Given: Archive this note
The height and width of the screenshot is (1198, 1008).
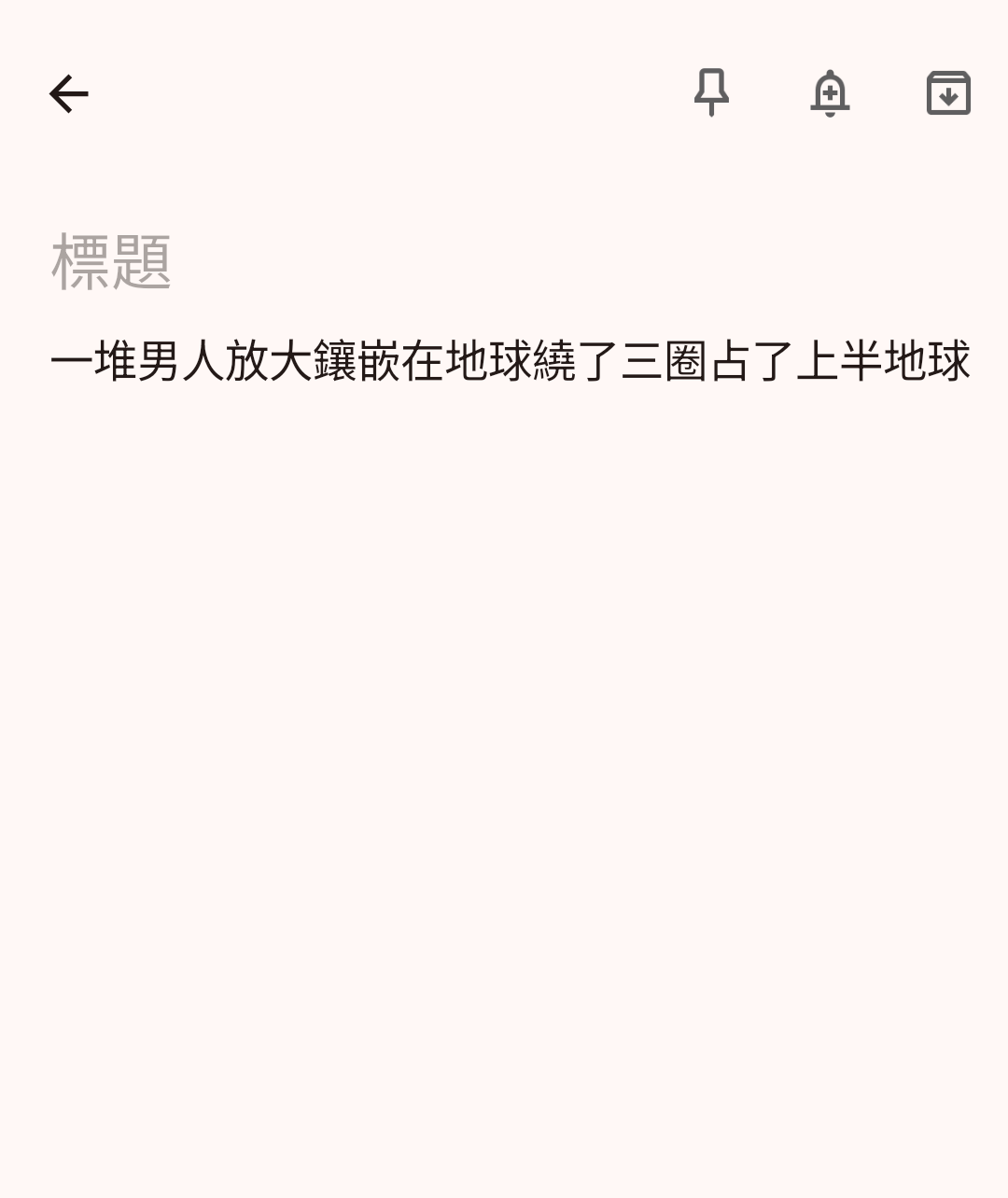Looking at the screenshot, I should click(x=948, y=93).
